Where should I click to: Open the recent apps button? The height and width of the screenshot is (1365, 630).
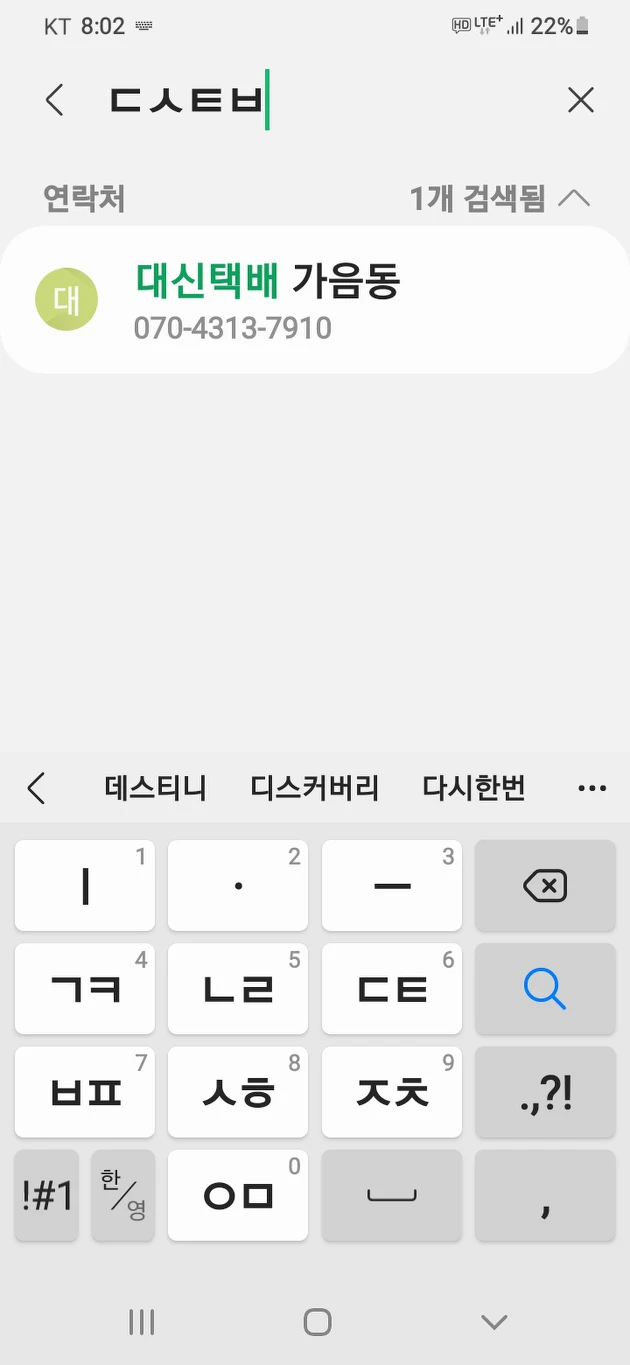coord(142,1322)
